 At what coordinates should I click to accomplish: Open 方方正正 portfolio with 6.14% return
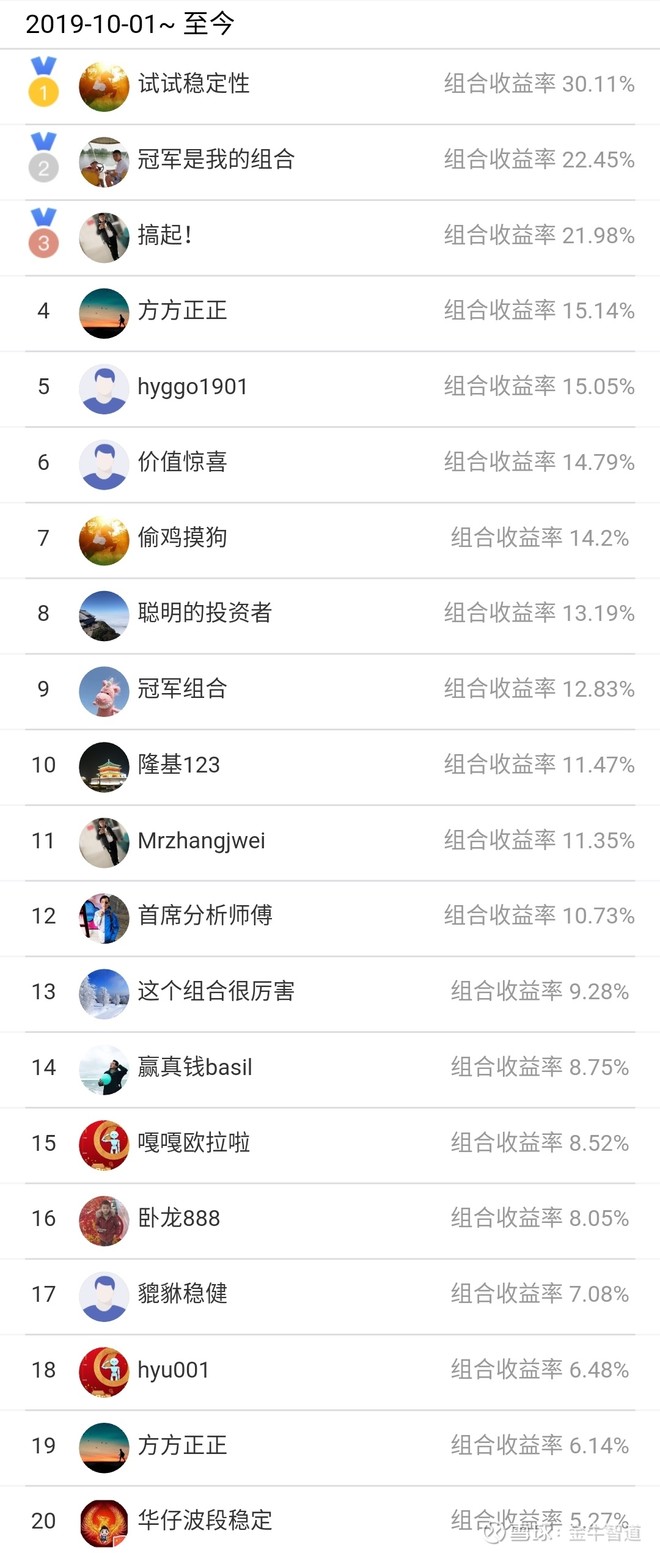click(x=183, y=1446)
